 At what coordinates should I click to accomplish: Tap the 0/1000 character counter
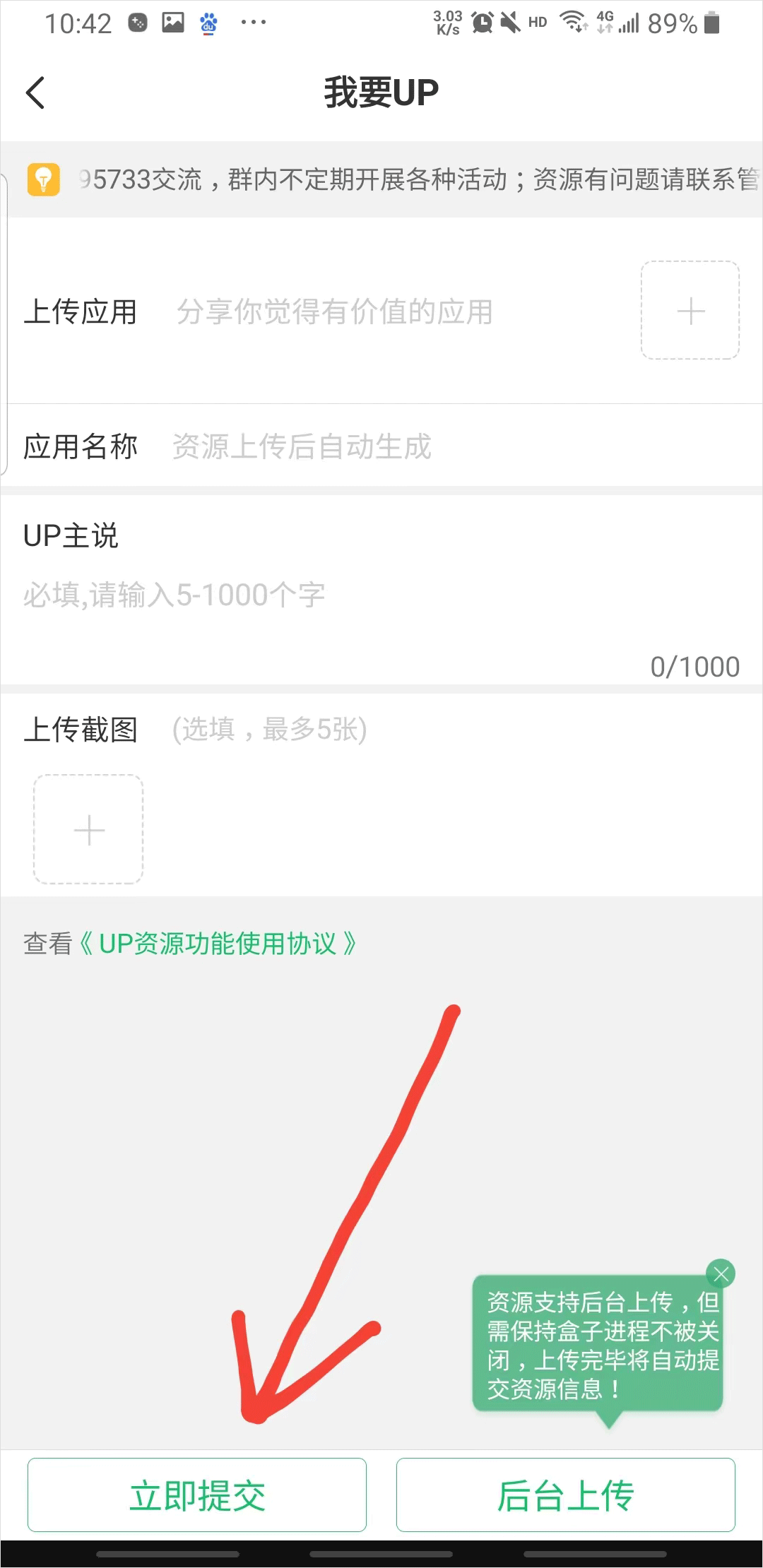pos(694,665)
